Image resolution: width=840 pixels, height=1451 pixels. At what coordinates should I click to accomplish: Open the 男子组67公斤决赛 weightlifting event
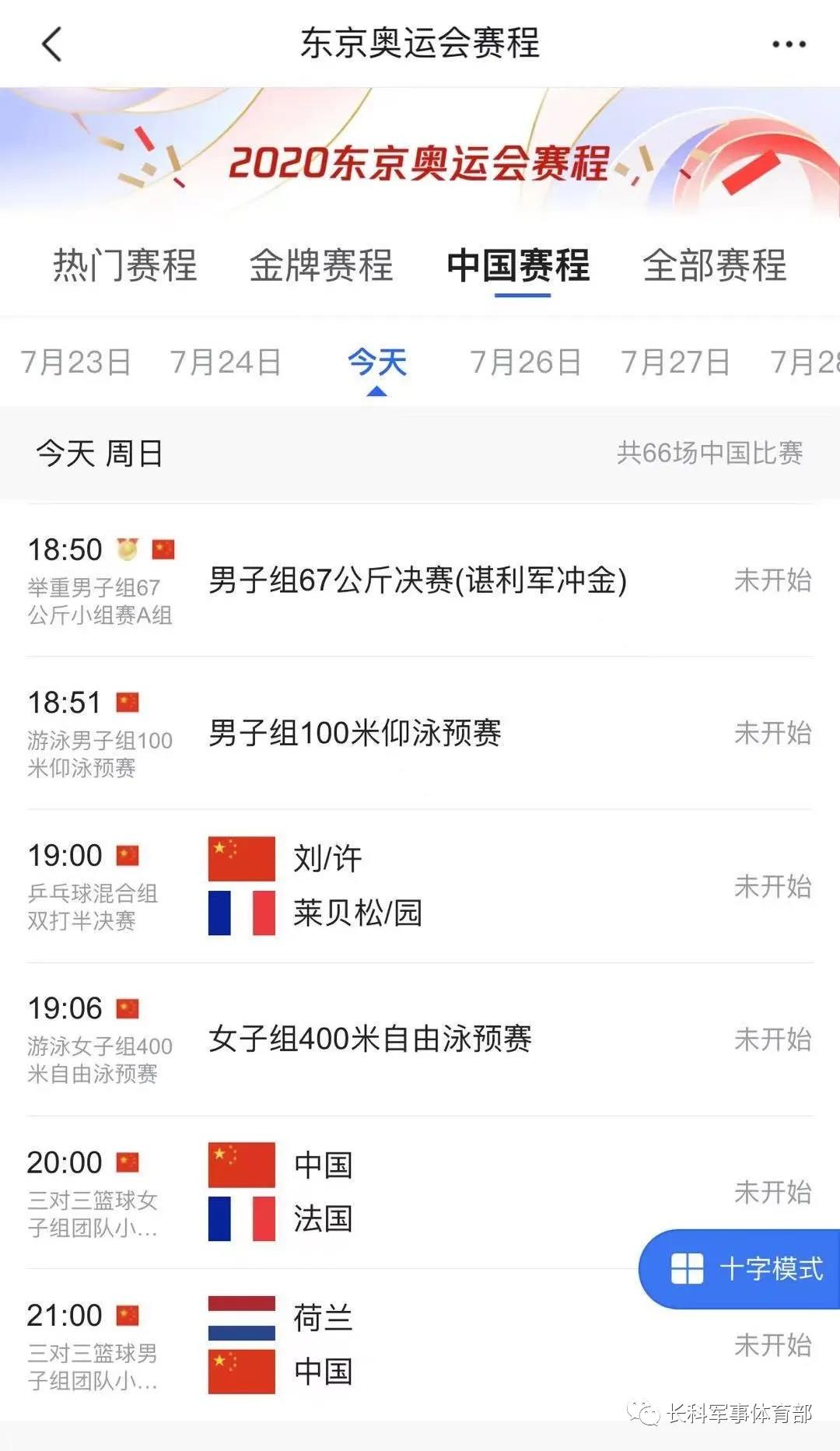[x=418, y=580]
